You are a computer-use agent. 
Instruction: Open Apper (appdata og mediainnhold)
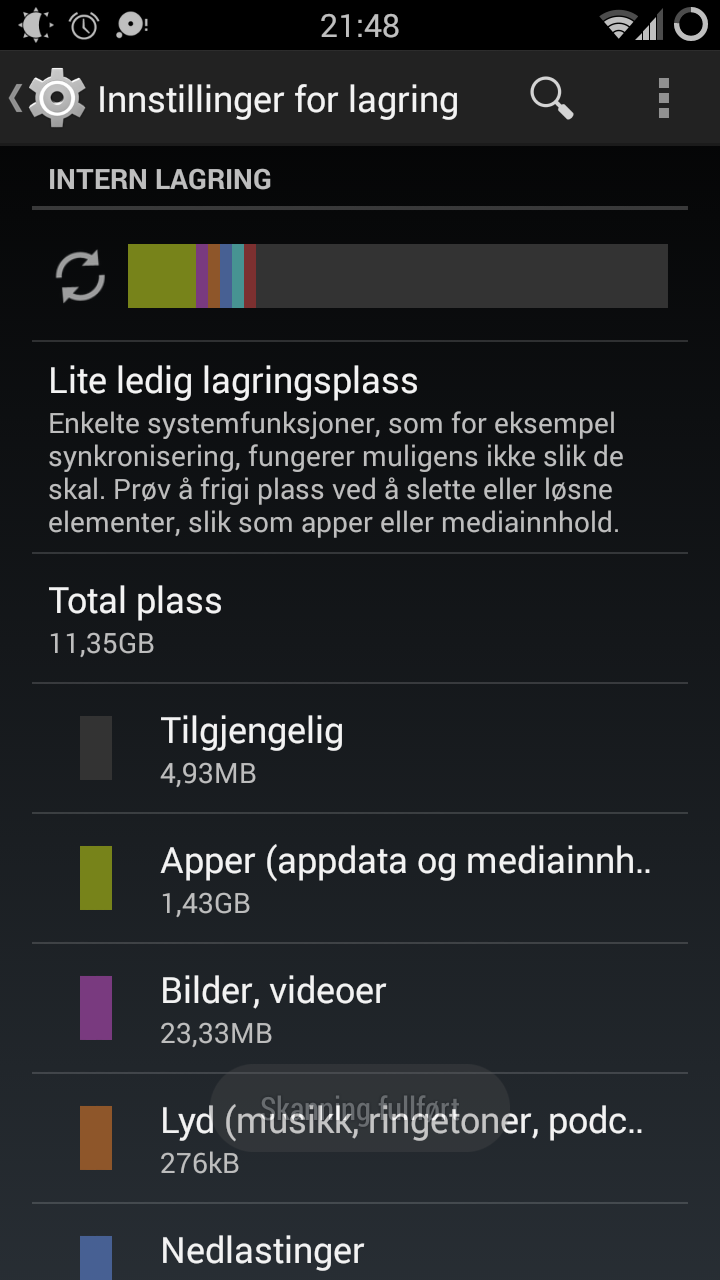pos(360,878)
